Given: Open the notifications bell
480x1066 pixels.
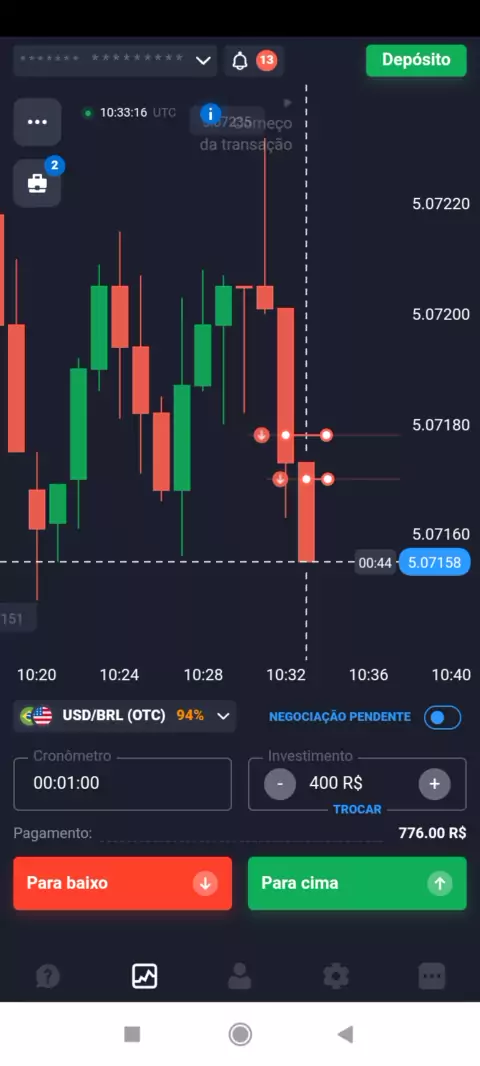Looking at the screenshot, I should [240, 61].
